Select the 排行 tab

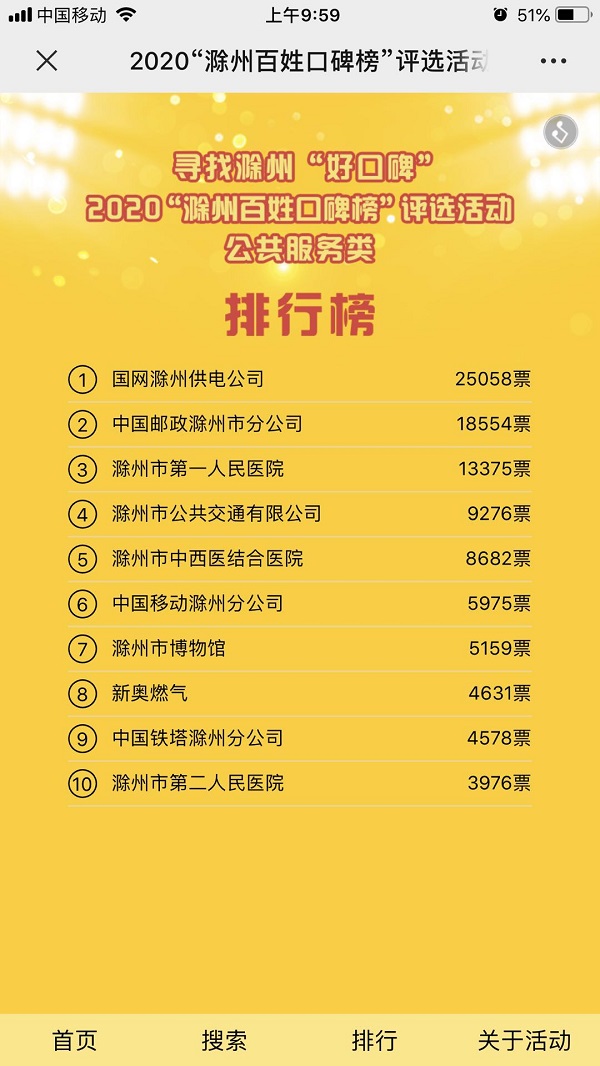(x=374, y=1040)
